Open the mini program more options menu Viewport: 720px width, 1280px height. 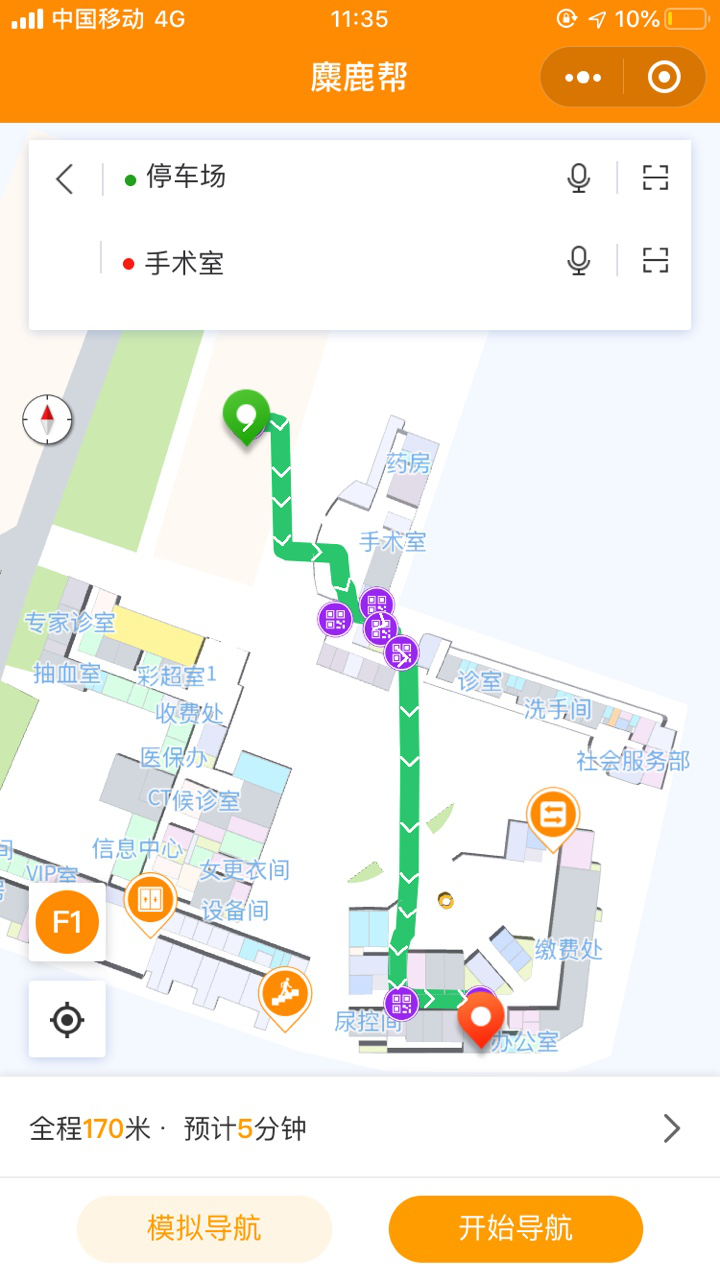[x=583, y=78]
